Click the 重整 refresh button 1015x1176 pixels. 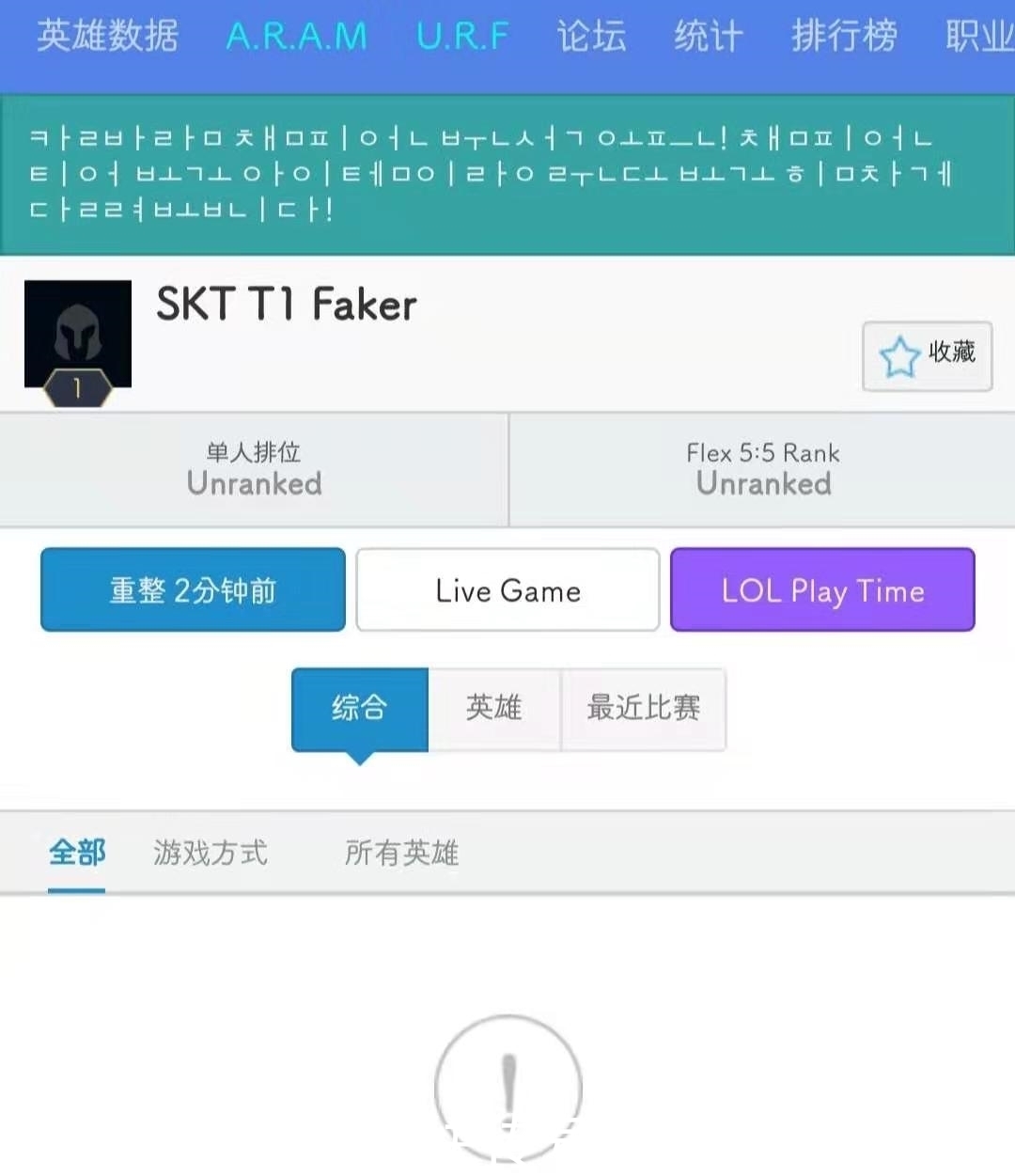[x=193, y=590]
